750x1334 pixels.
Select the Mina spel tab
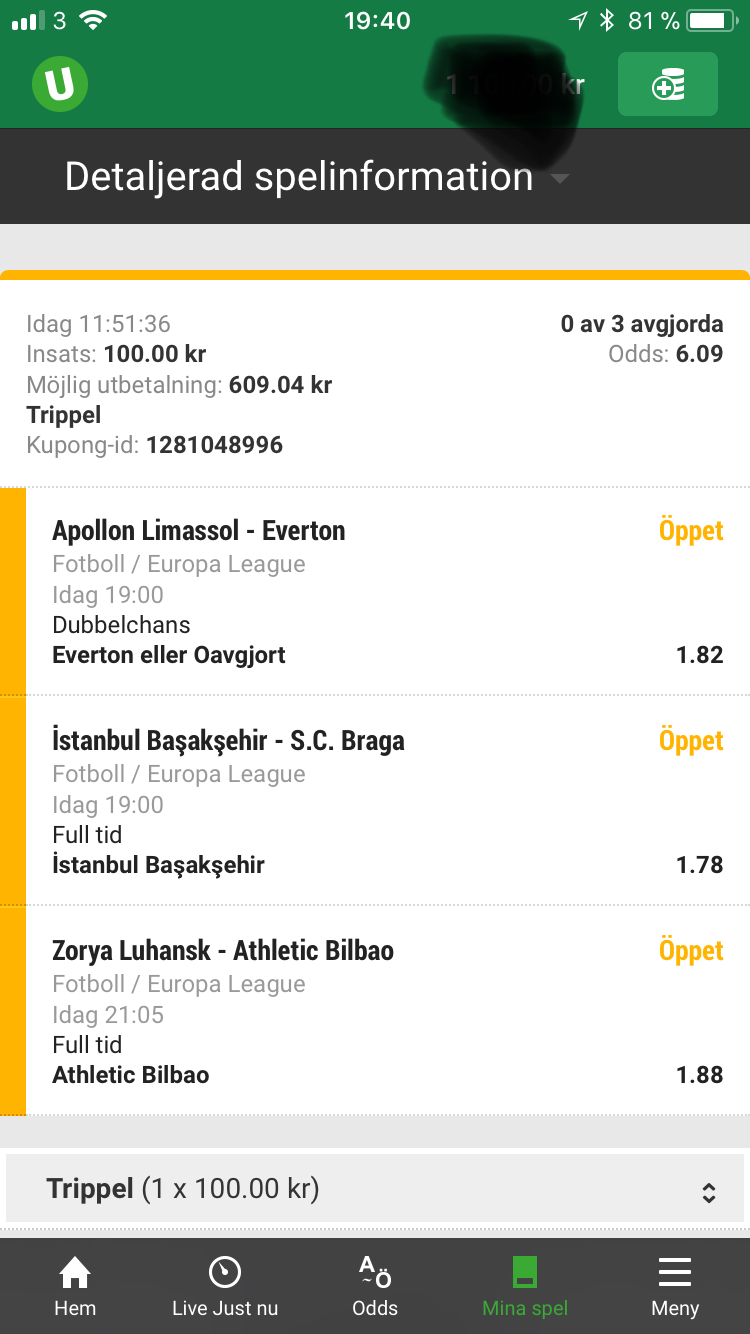[525, 1287]
